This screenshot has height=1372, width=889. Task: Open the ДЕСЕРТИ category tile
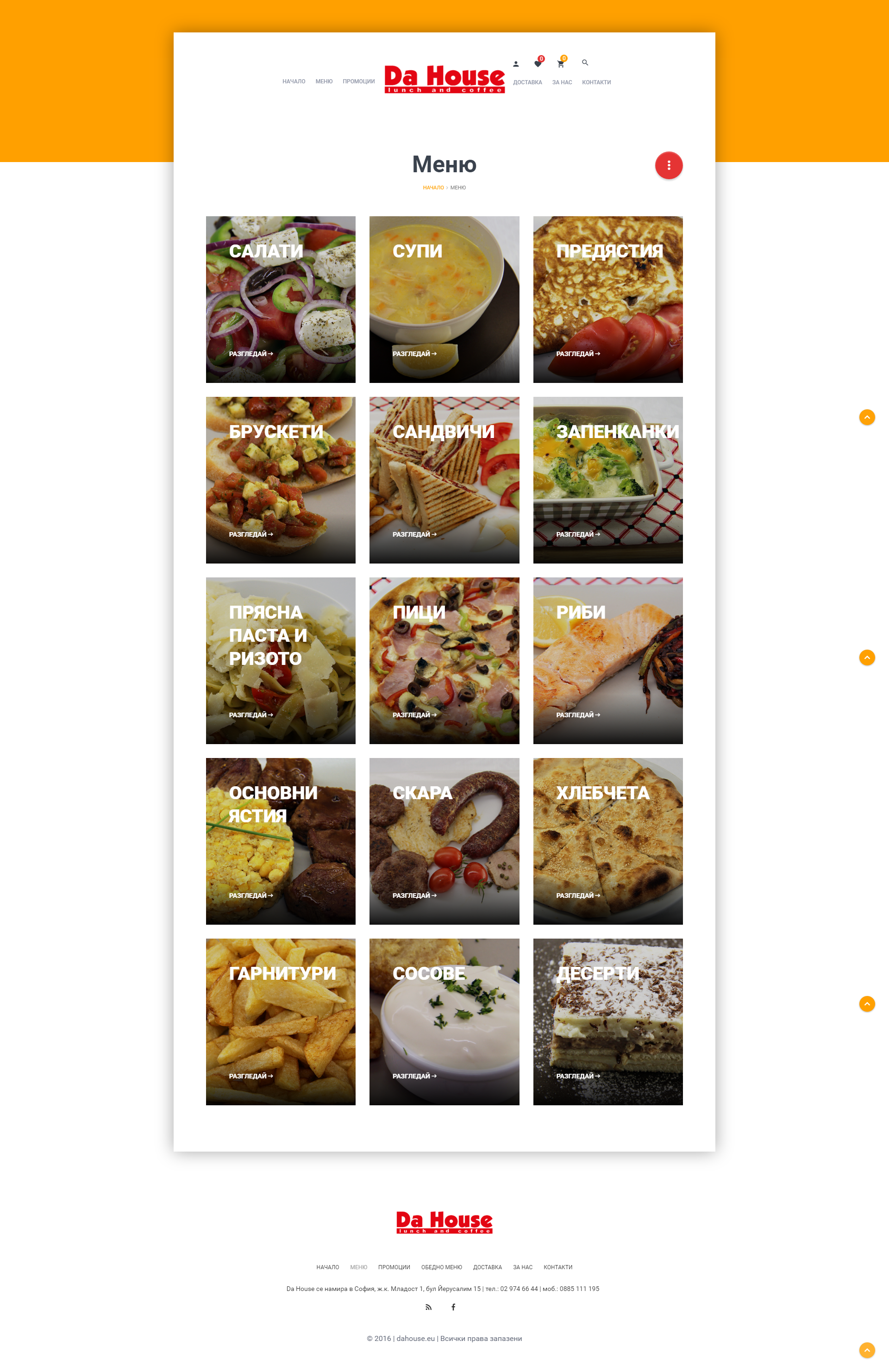tap(607, 1021)
